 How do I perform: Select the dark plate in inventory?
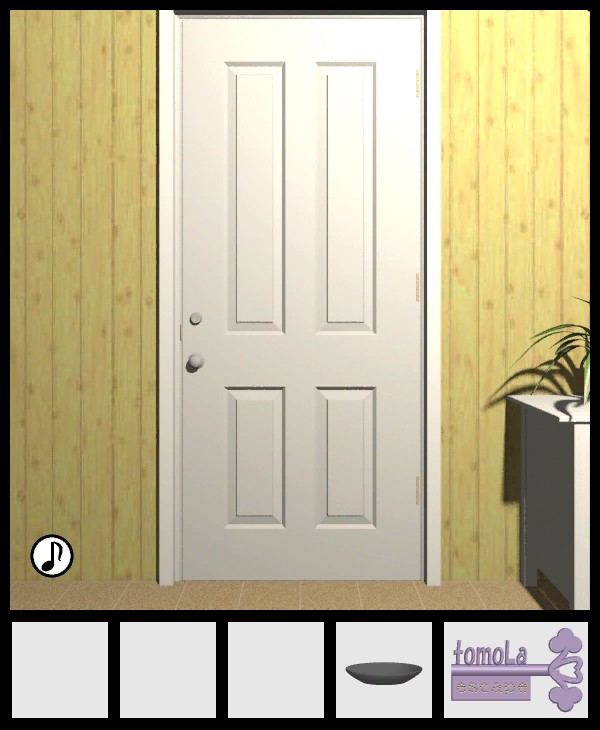[x=383, y=671]
